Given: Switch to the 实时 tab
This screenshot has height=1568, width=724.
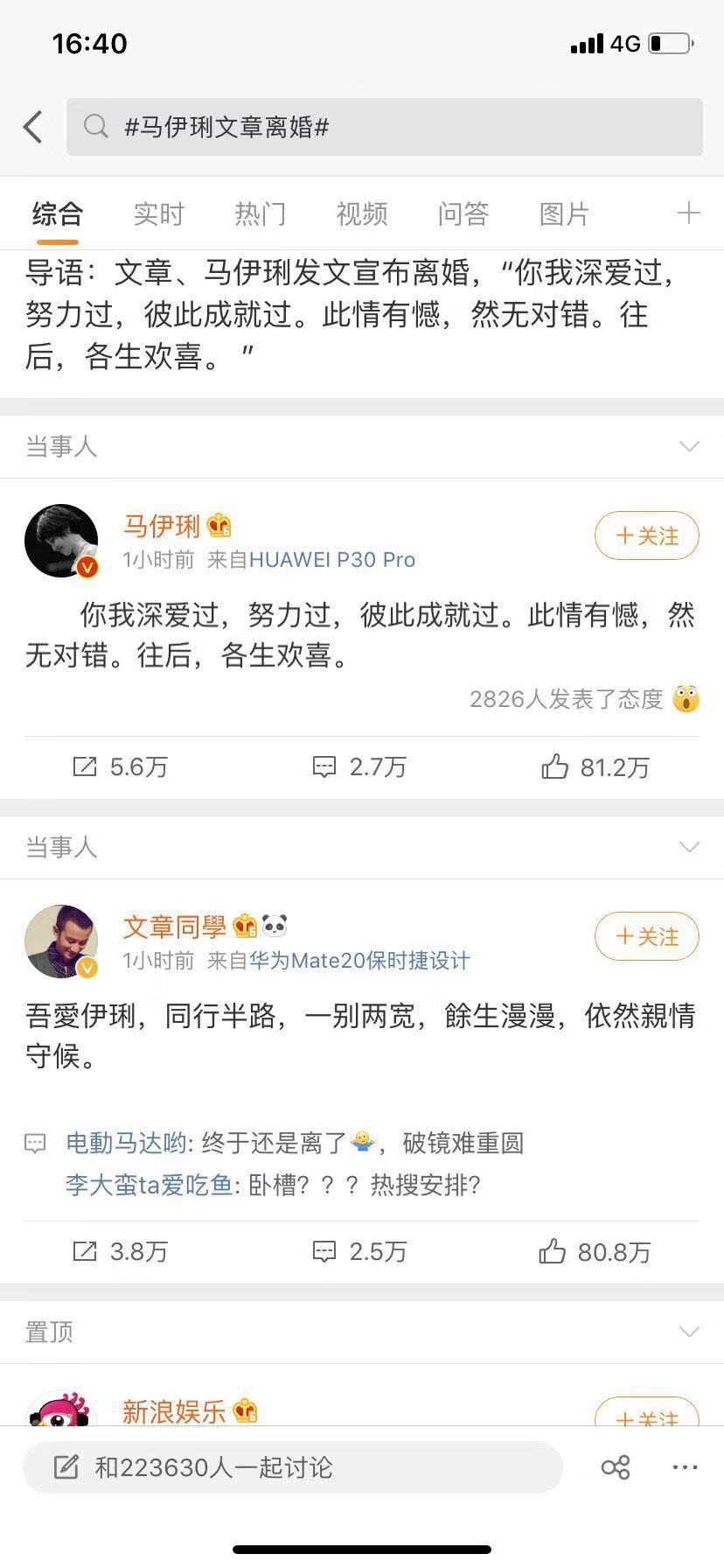Looking at the screenshot, I should (x=158, y=213).
